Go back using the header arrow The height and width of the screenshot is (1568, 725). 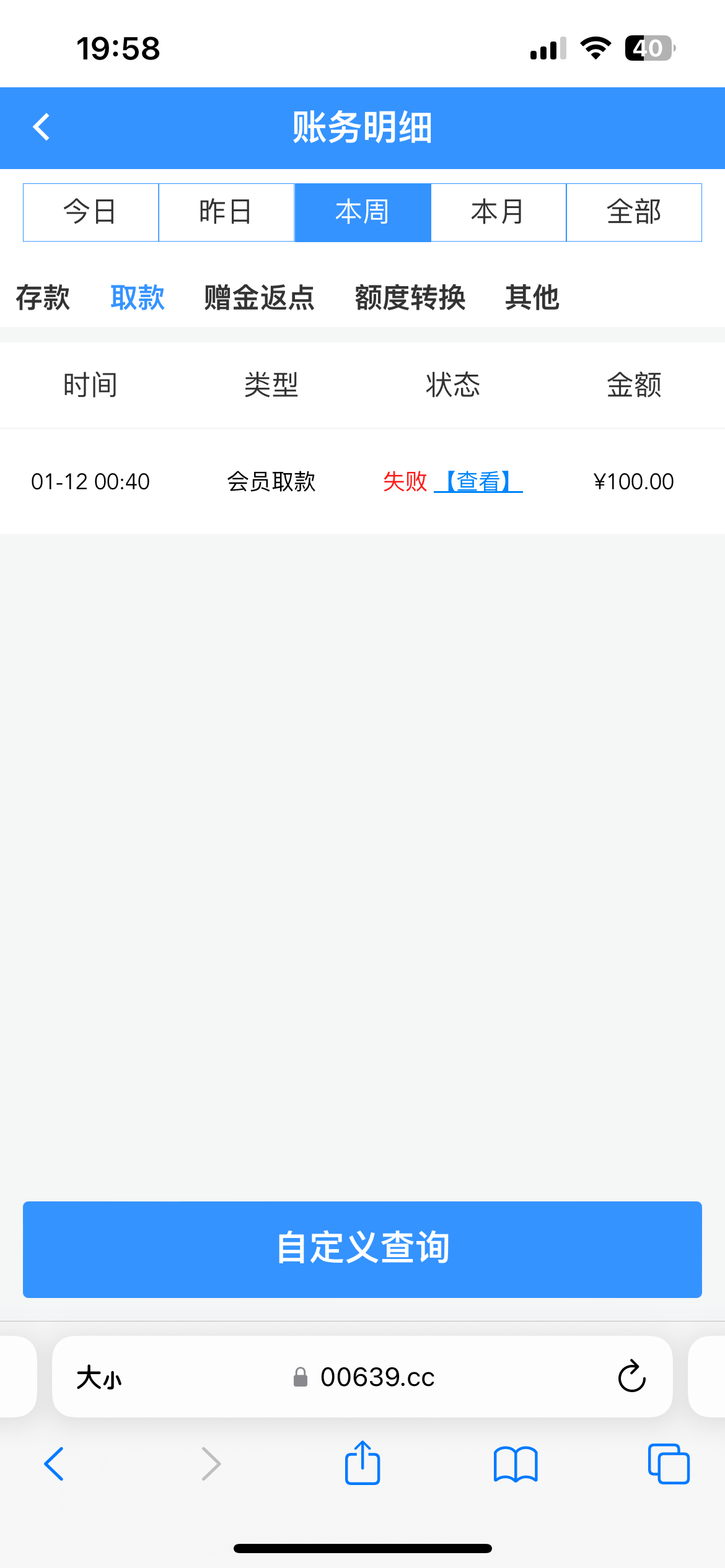click(x=42, y=127)
